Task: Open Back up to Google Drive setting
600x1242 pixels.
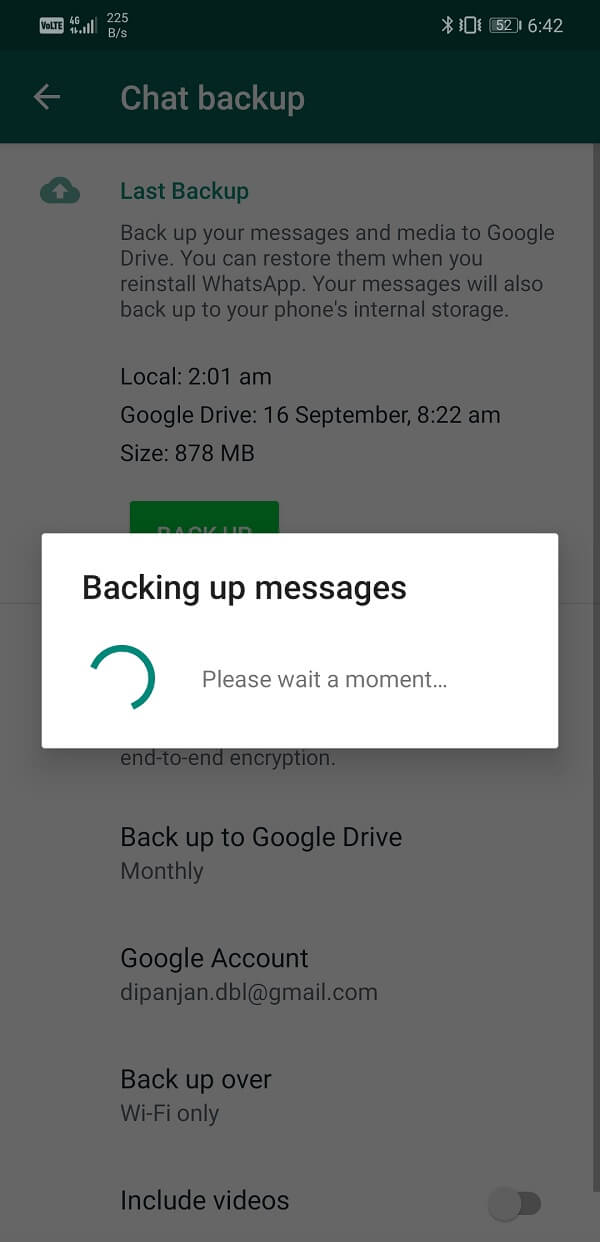Action: pos(300,853)
